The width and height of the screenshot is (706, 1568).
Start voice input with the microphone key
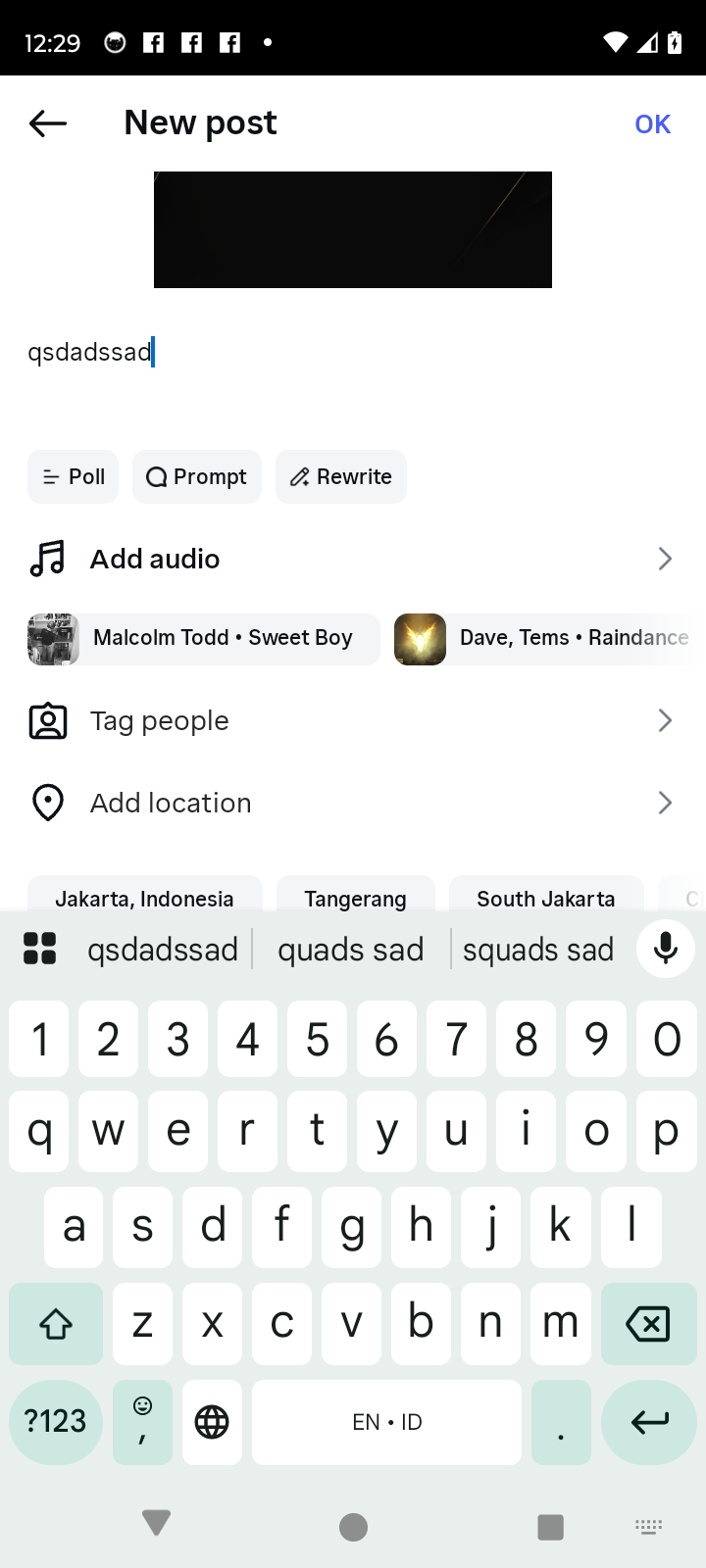pos(666,948)
